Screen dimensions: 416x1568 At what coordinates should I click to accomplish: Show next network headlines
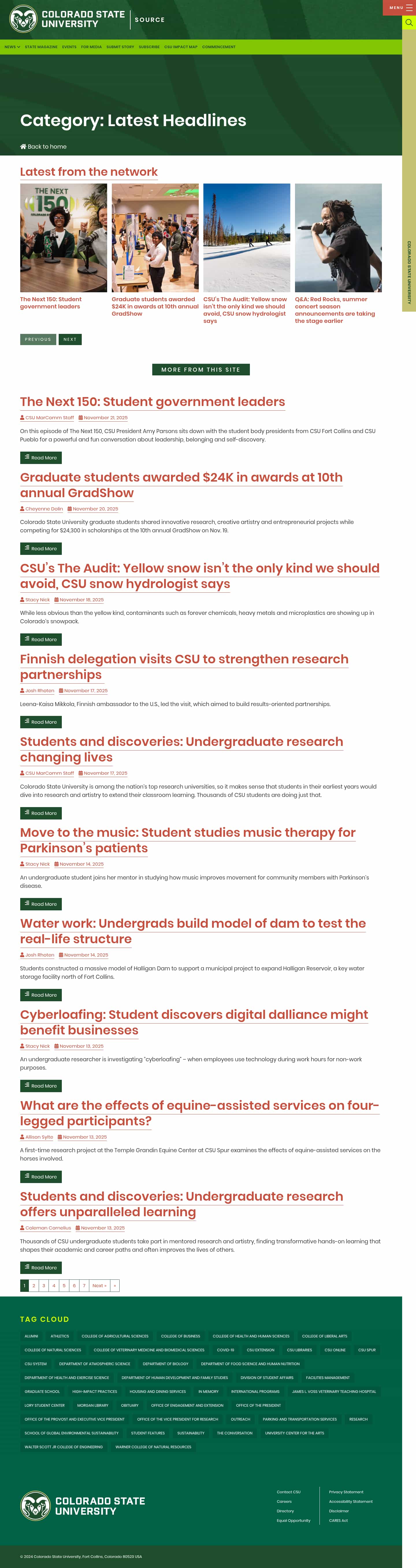[70, 340]
